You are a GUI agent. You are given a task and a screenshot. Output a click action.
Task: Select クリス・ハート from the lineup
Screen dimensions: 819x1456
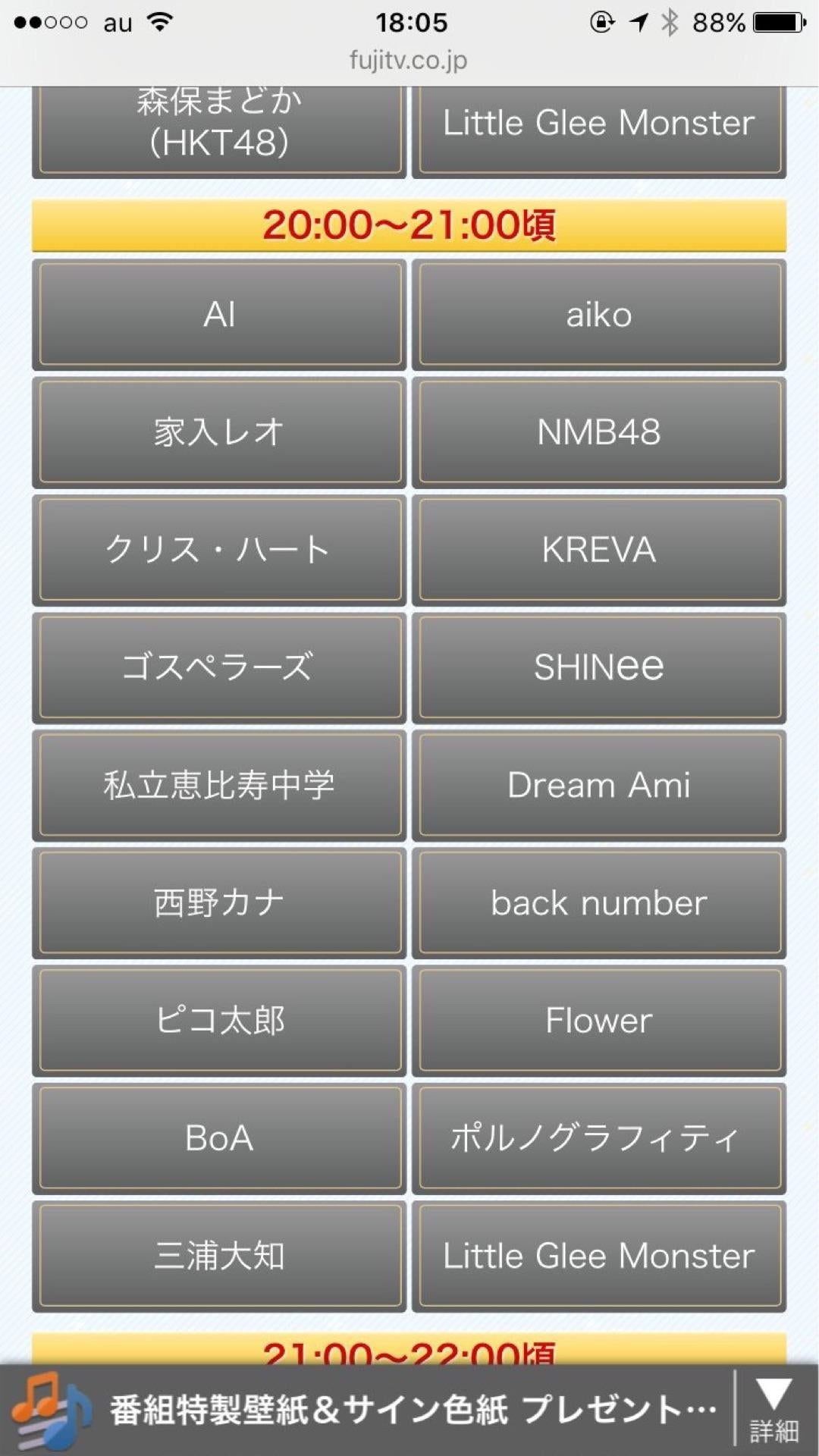point(219,550)
